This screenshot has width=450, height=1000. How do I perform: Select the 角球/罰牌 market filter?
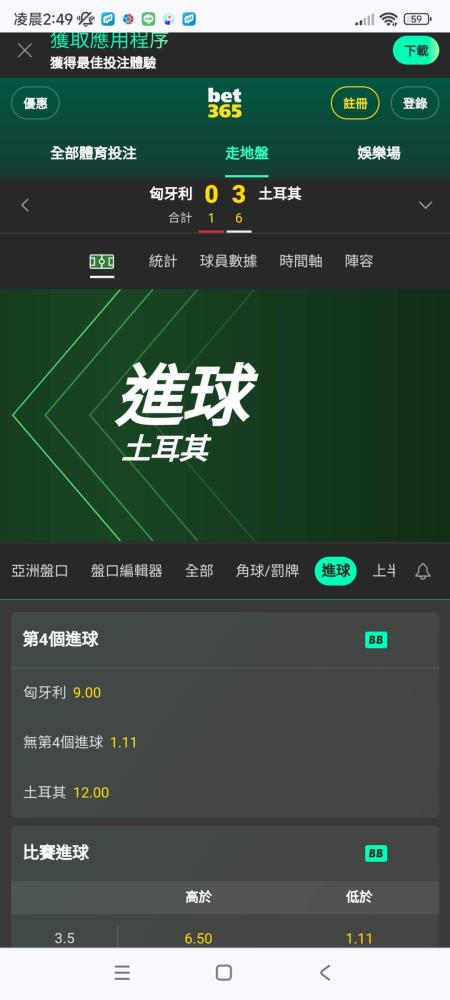[x=267, y=571]
